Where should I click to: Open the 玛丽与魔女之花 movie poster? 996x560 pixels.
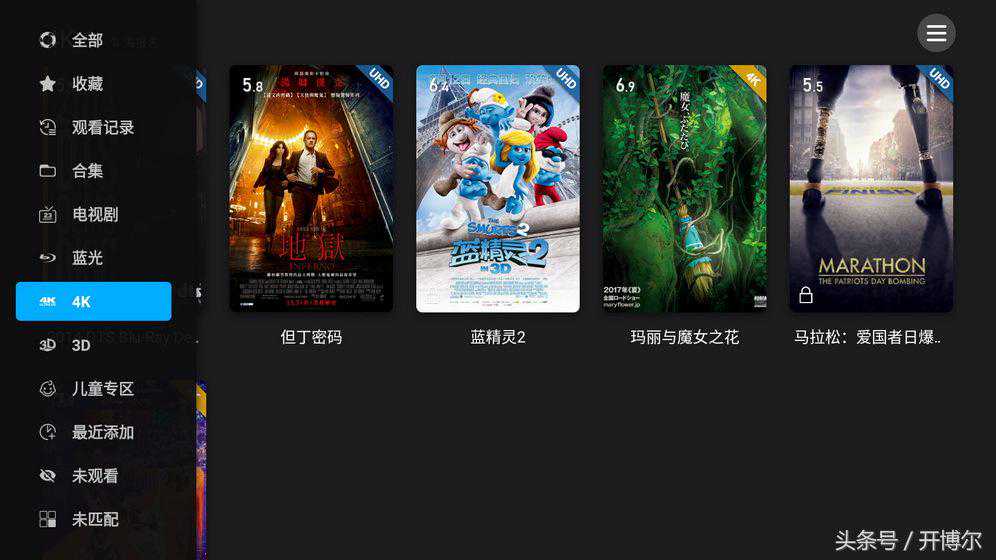click(684, 189)
